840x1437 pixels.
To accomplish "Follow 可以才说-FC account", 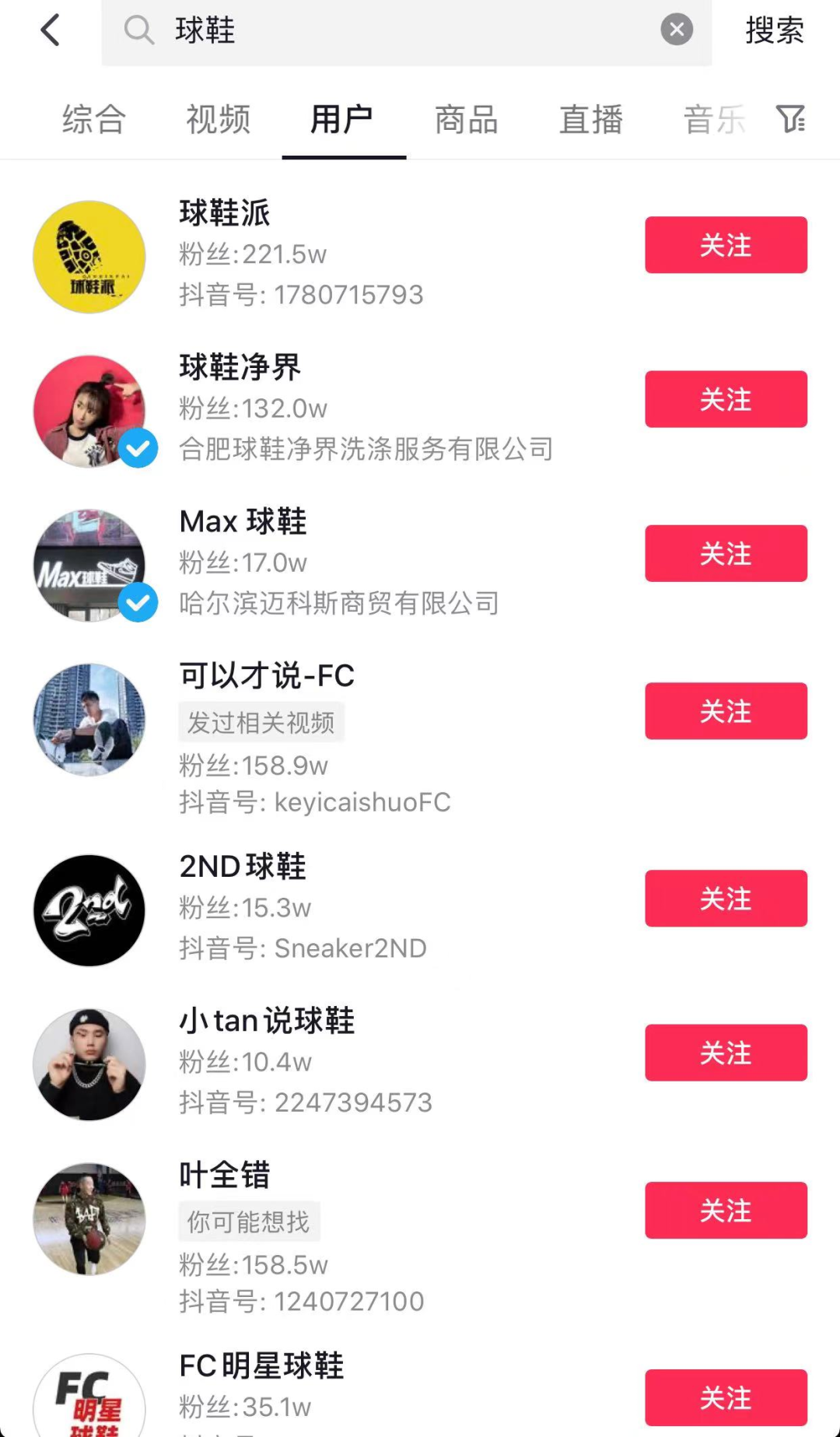I will coord(725,710).
